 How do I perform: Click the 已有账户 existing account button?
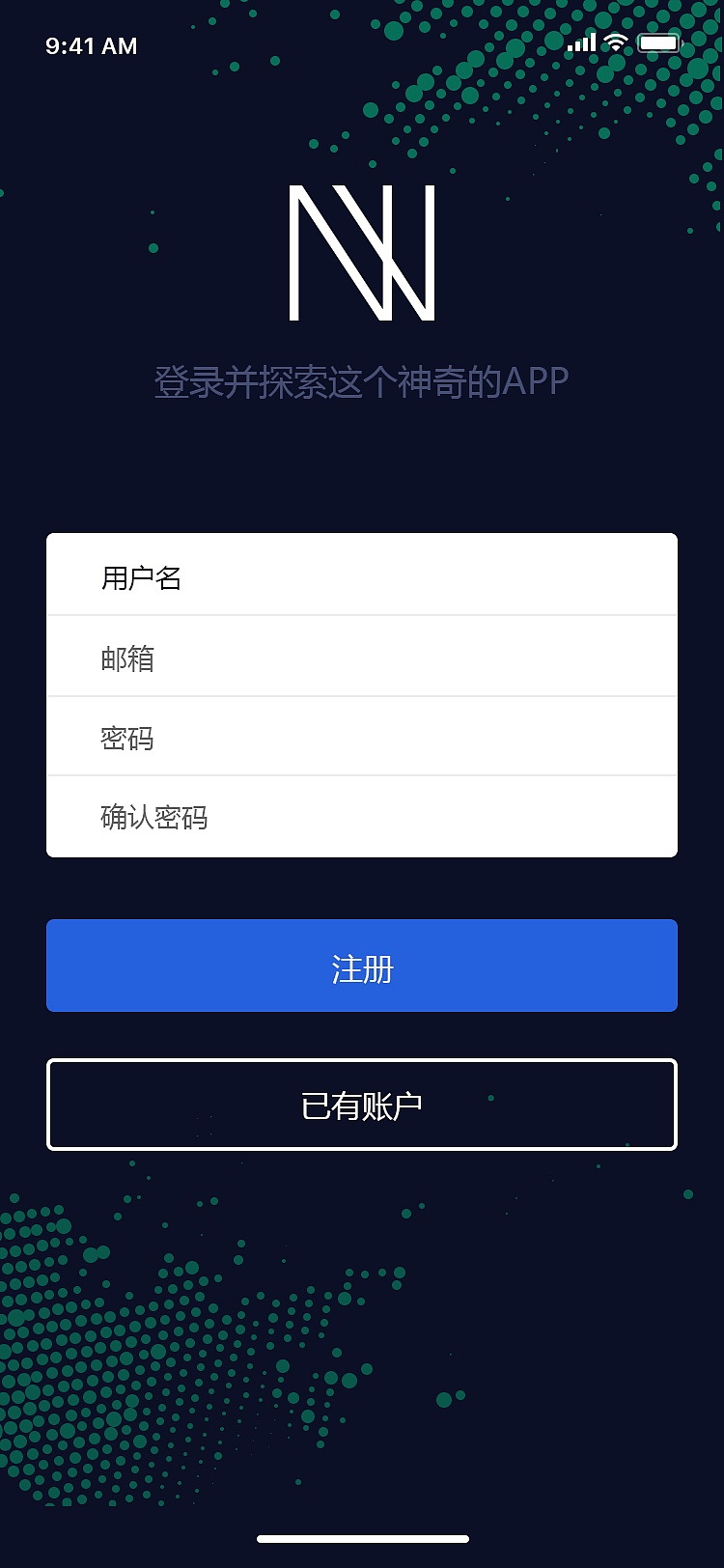pos(362,1105)
